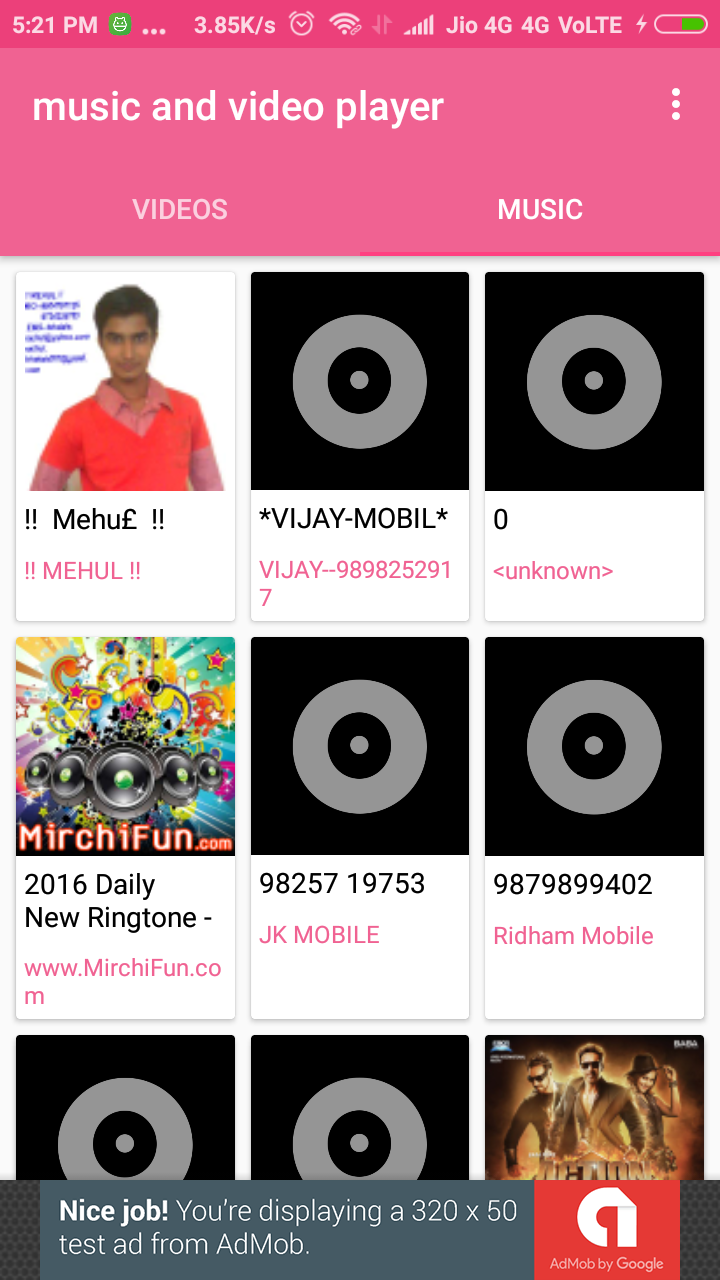Tap the disc icon on the '0' album tile

click(594, 381)
